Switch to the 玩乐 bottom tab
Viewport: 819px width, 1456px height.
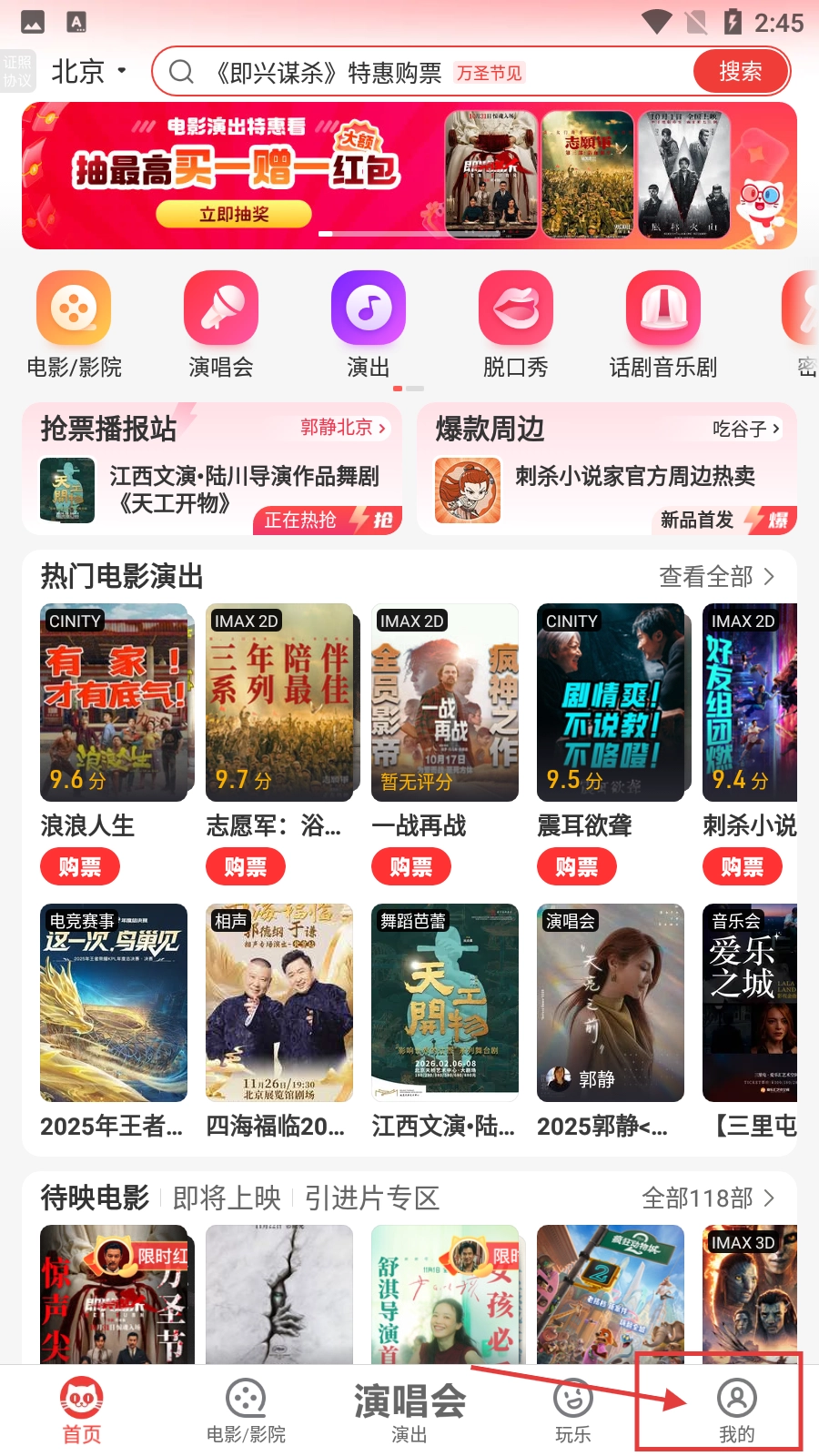click(x=573, y=1410)
